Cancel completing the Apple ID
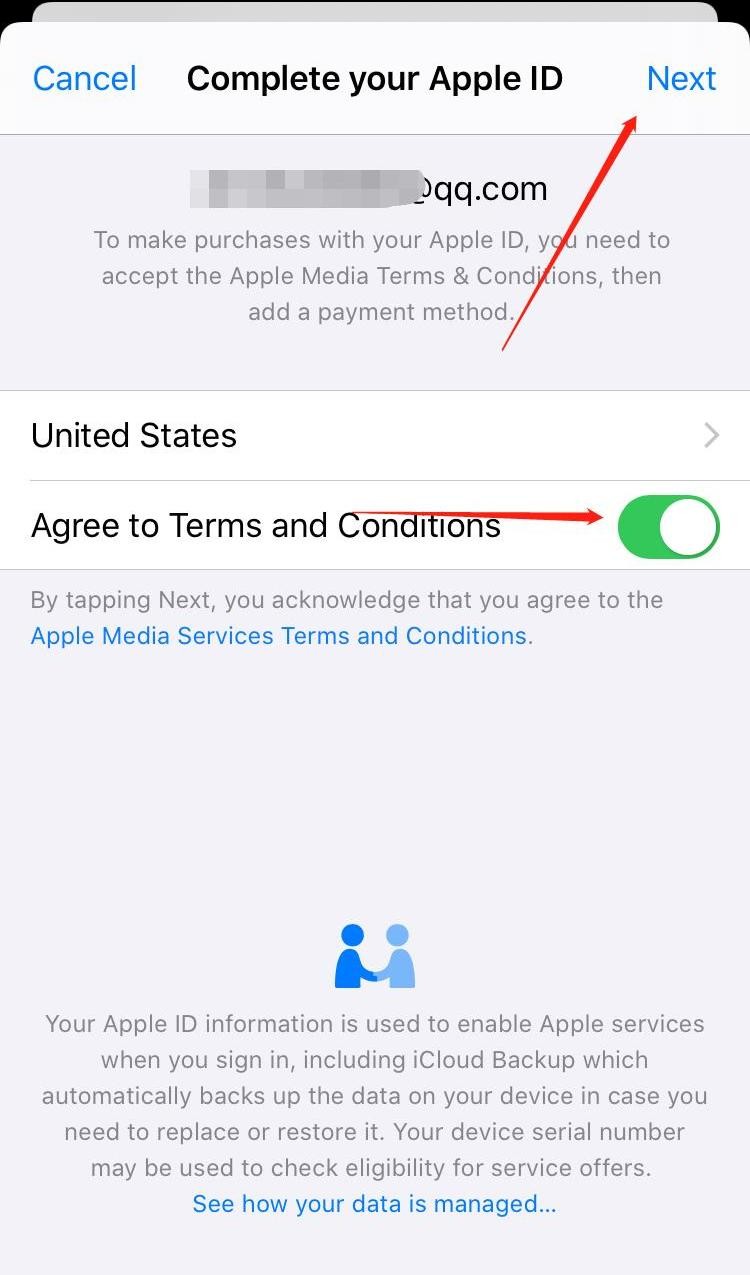 click(84, 78)
